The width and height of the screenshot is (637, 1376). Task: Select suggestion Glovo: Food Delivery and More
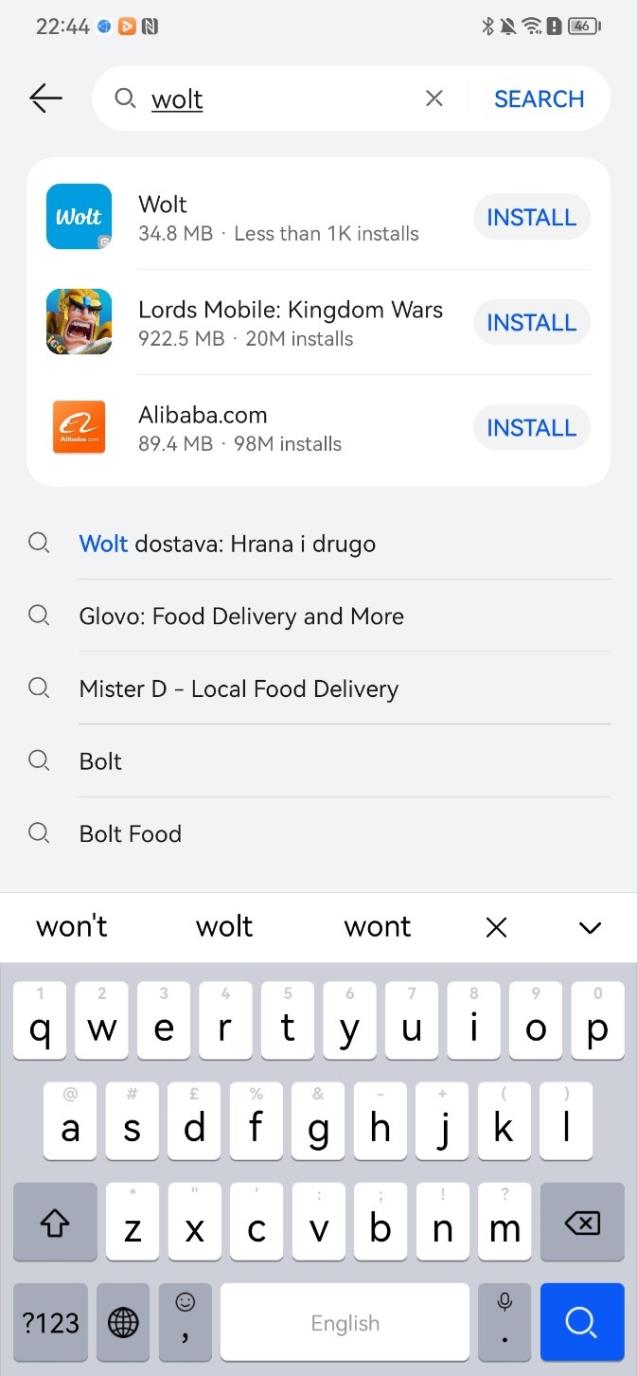pyautogui.click(x=241, y=616)
